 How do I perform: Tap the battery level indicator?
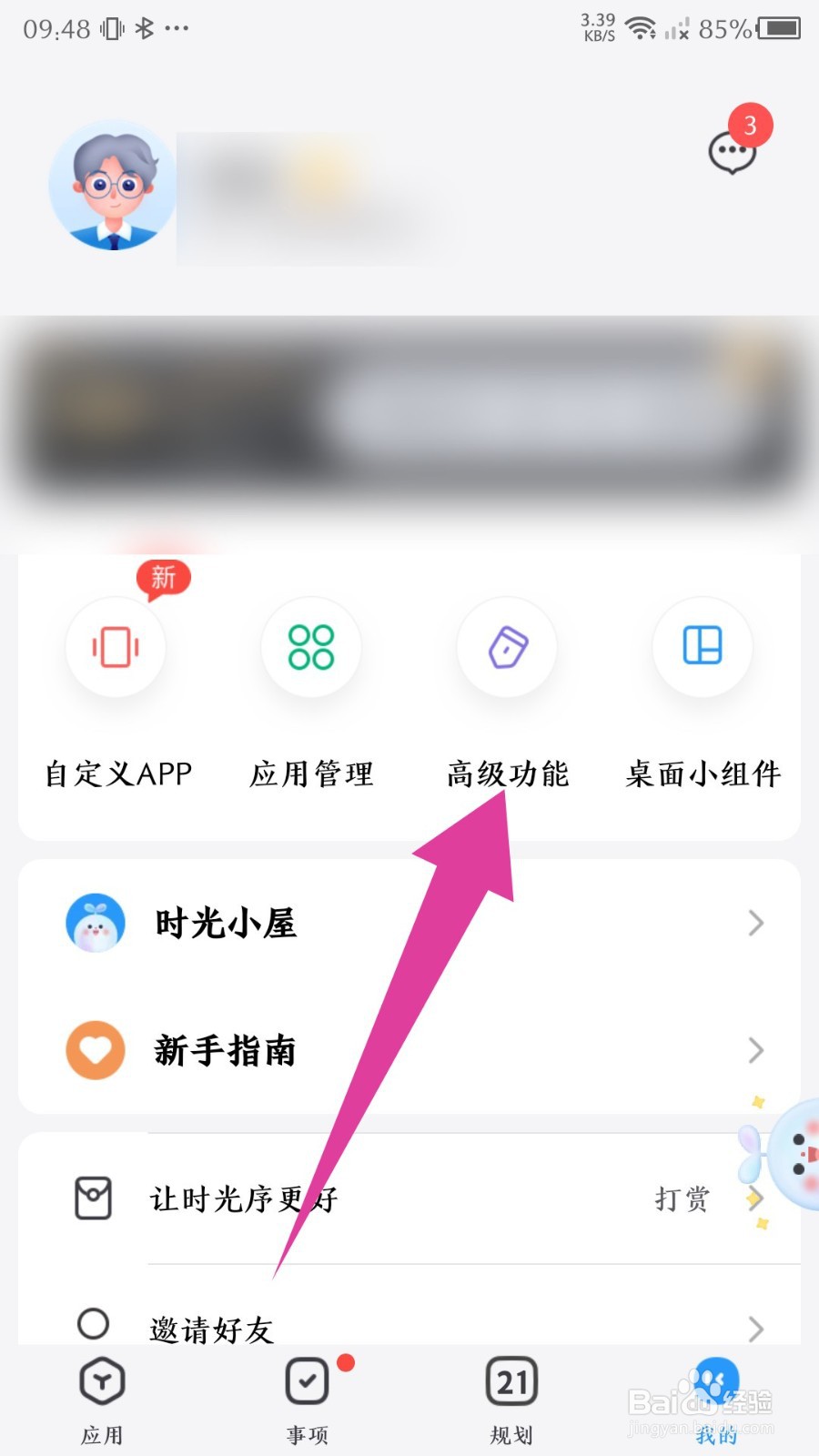[x=778, y=29]
